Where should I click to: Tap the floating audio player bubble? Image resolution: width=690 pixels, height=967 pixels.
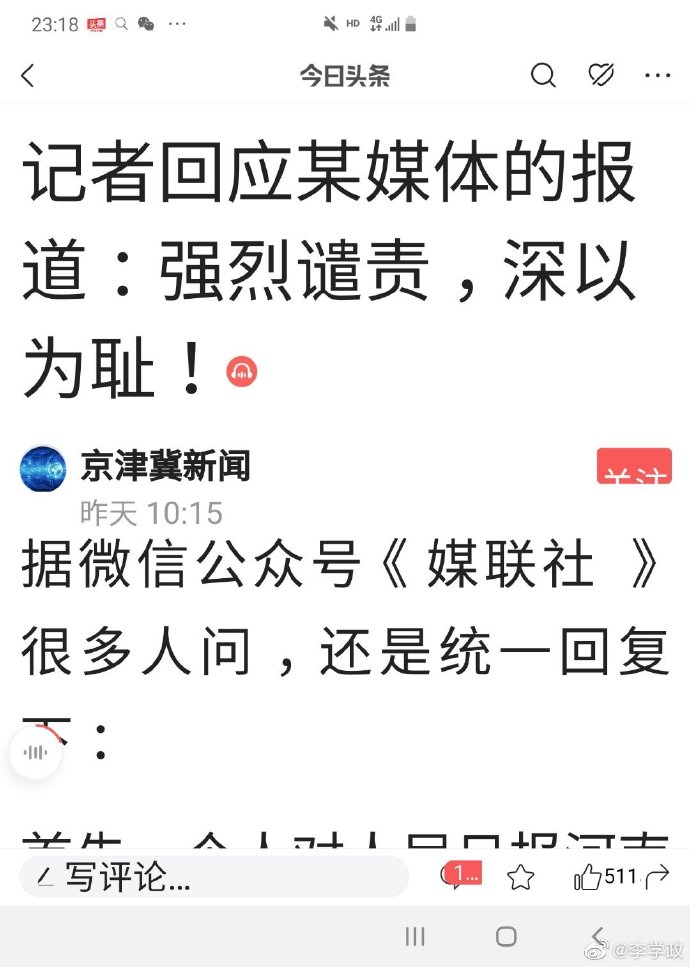tap(35, 752)
